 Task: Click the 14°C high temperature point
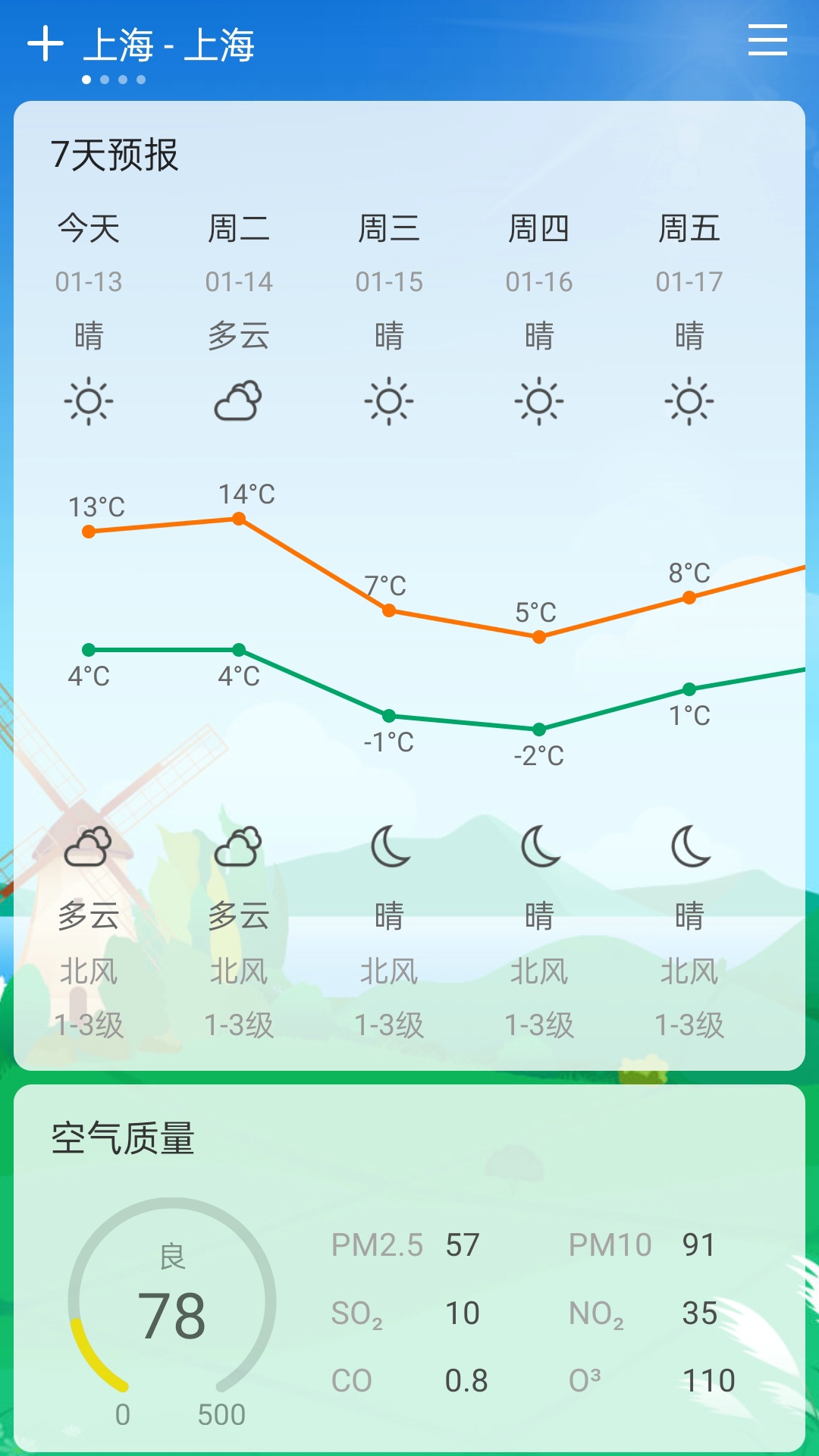[x=240, y=519]
